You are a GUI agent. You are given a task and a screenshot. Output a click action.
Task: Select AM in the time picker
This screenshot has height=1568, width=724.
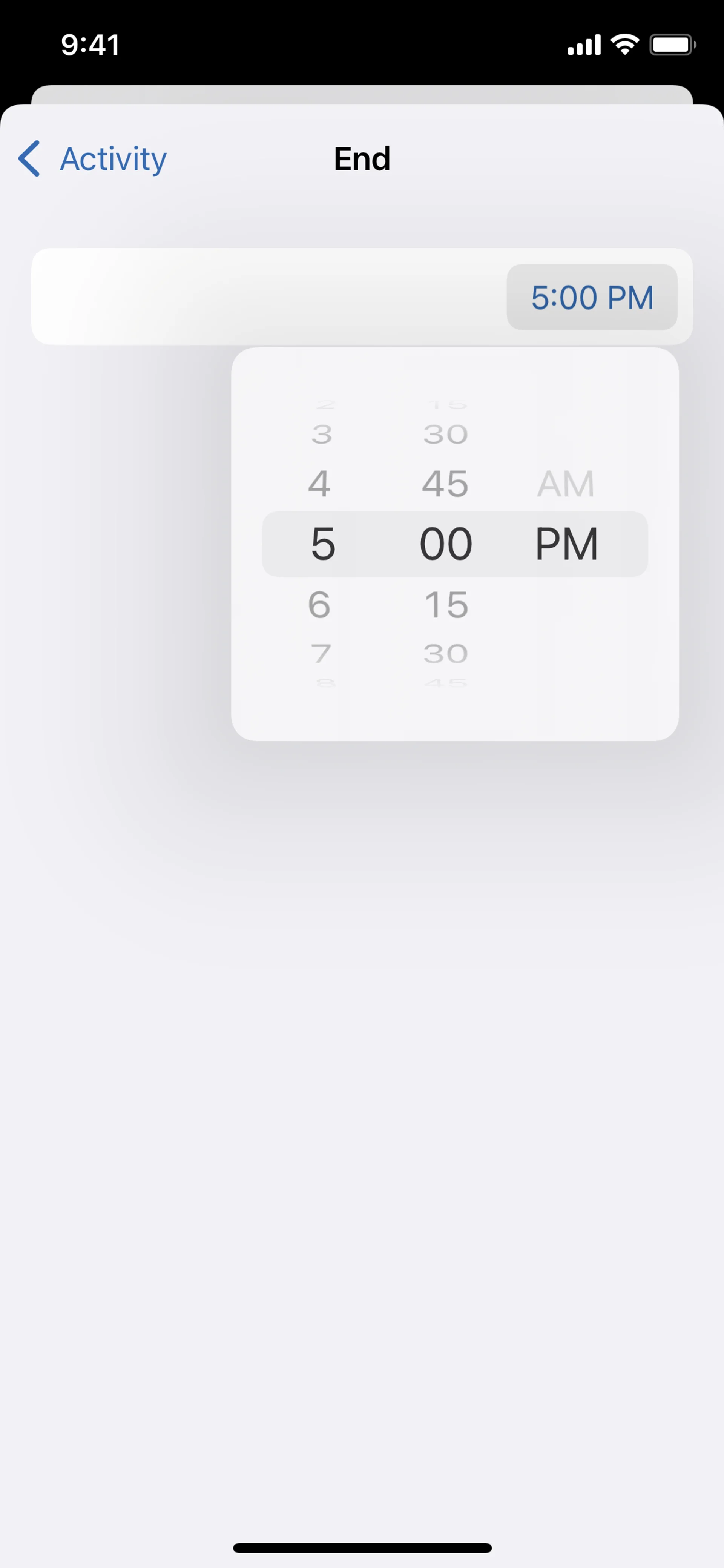point(565,484)
